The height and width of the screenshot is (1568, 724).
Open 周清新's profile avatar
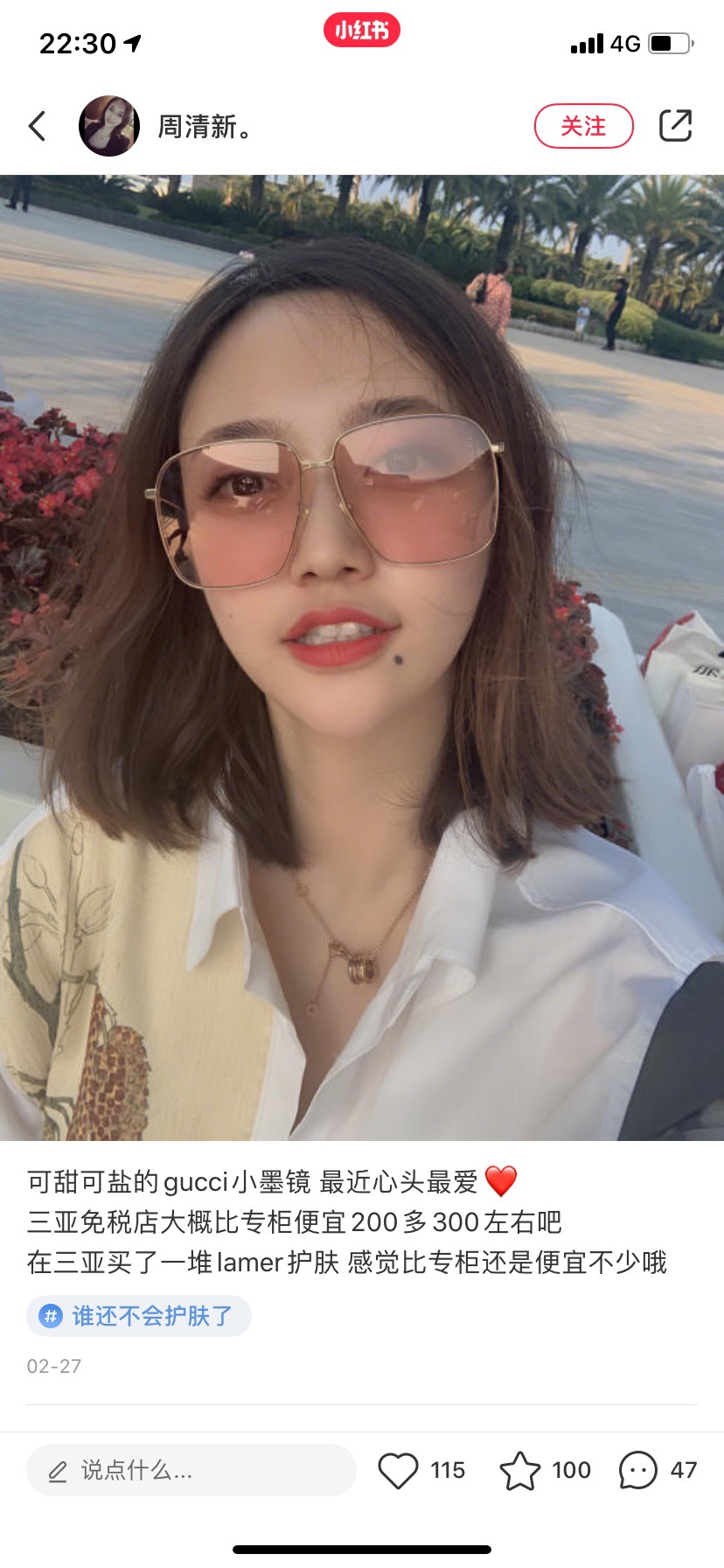click(109, 126)
